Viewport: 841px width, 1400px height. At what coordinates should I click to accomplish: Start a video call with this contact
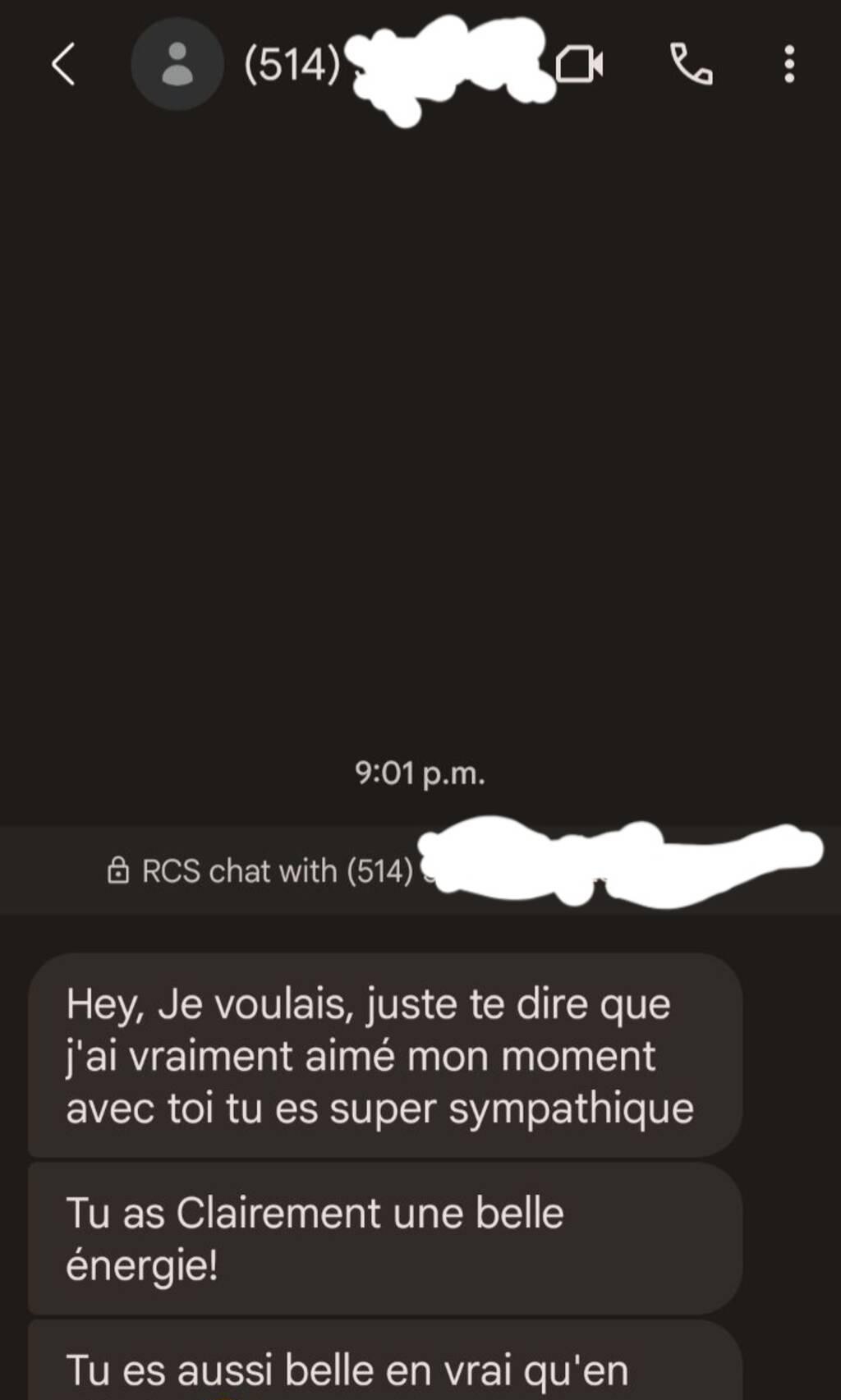(581, 64)
